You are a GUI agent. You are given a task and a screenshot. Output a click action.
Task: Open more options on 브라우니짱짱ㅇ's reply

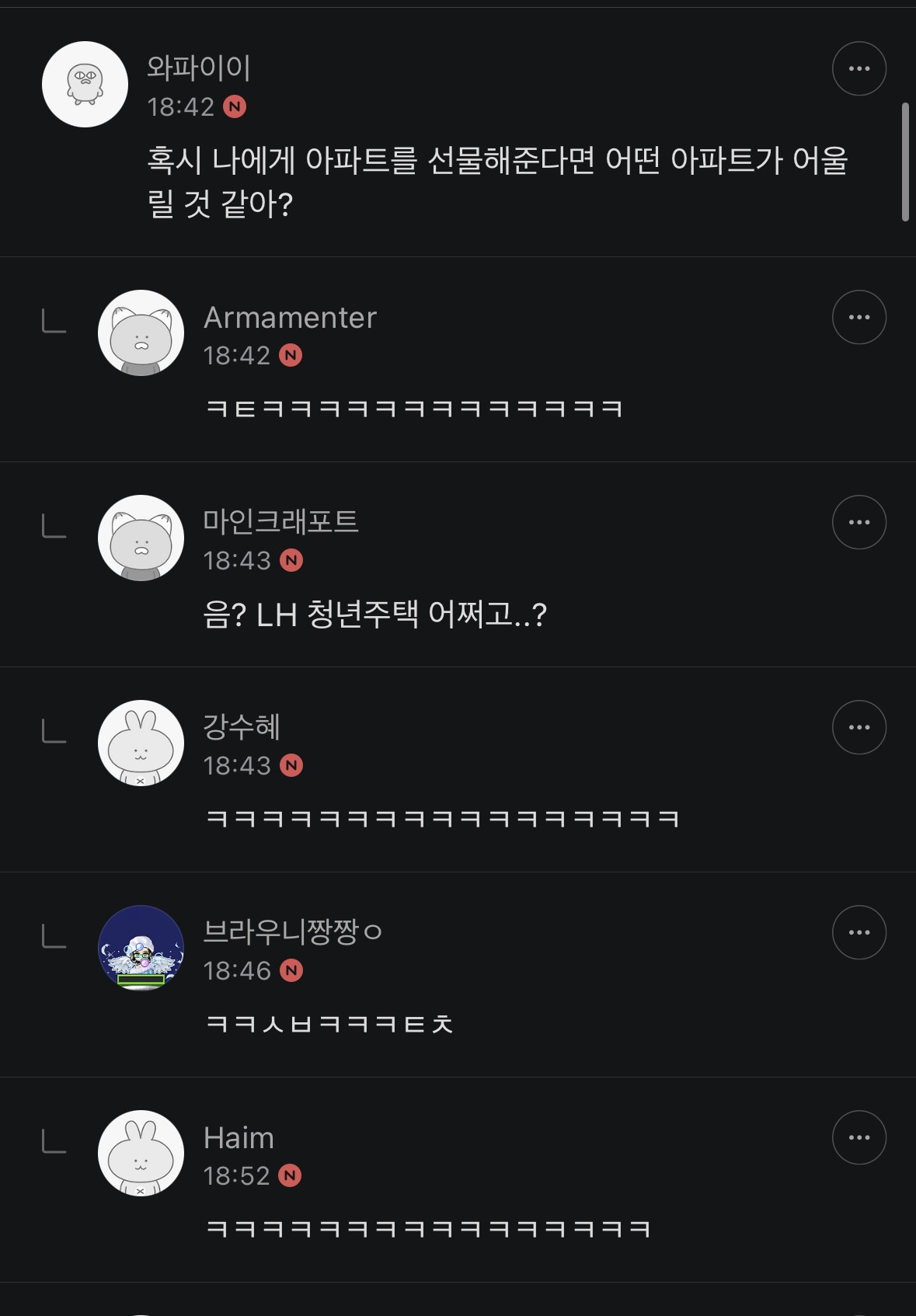coord(859,932)
